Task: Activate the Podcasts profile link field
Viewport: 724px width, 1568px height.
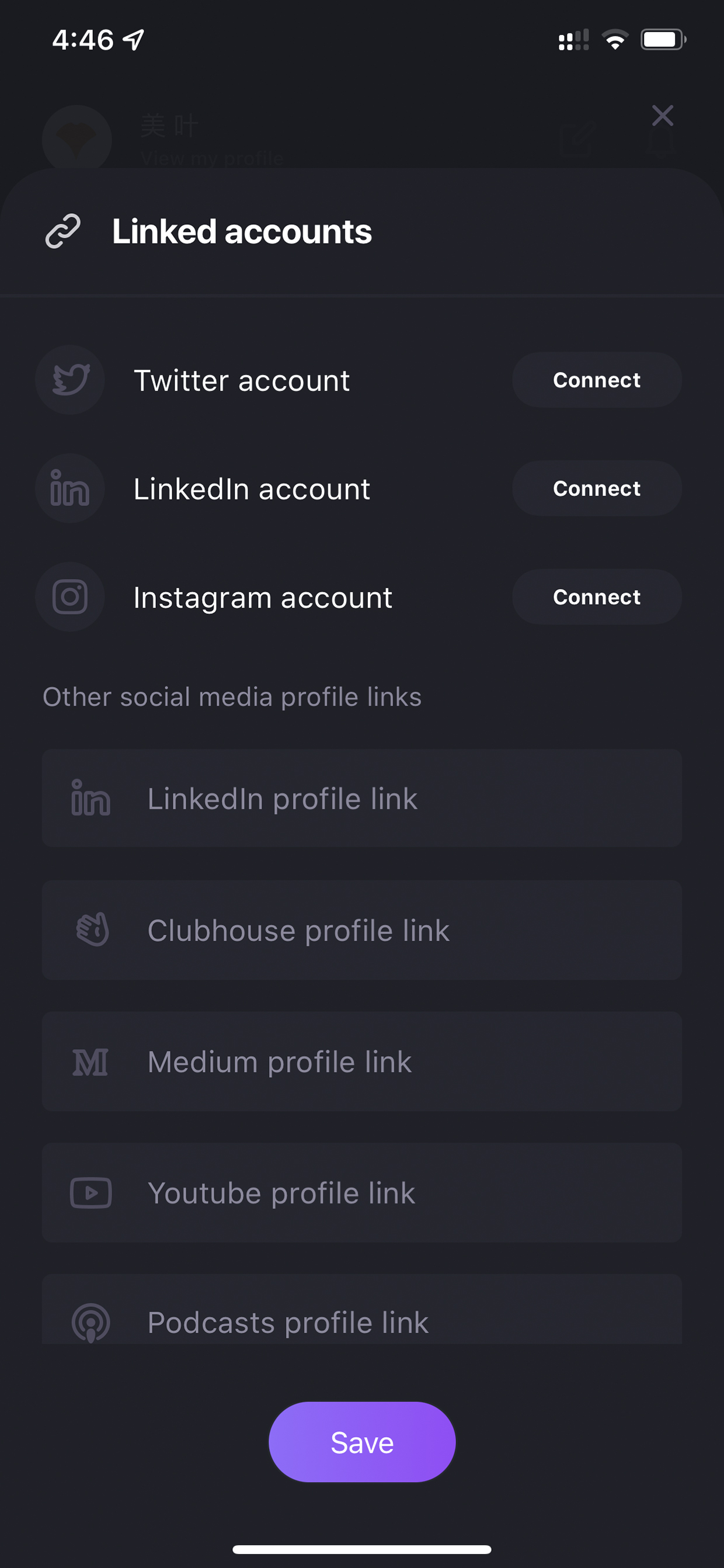Action: [362, 1309]
